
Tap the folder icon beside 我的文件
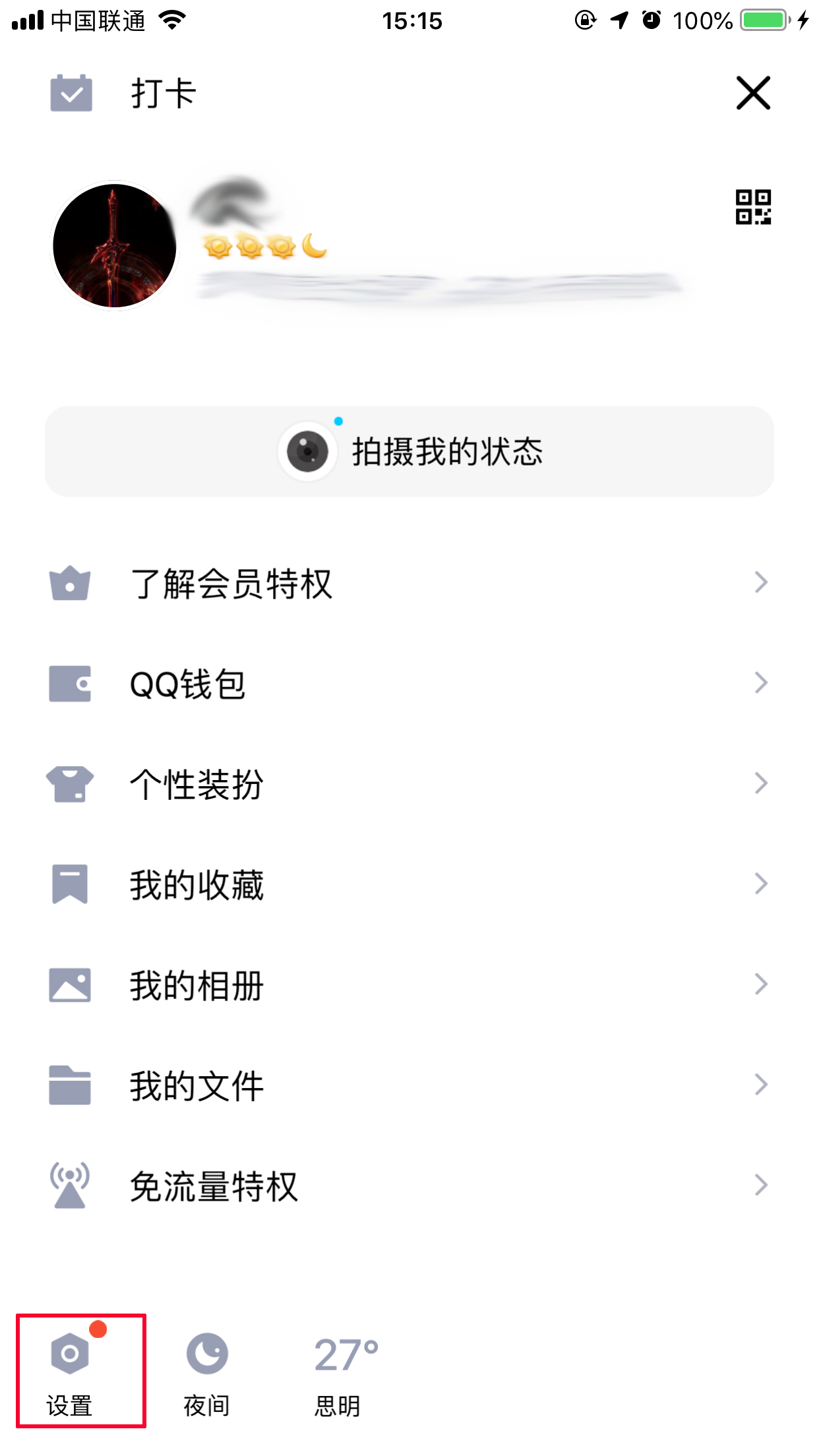click(x=71, y=1085)
